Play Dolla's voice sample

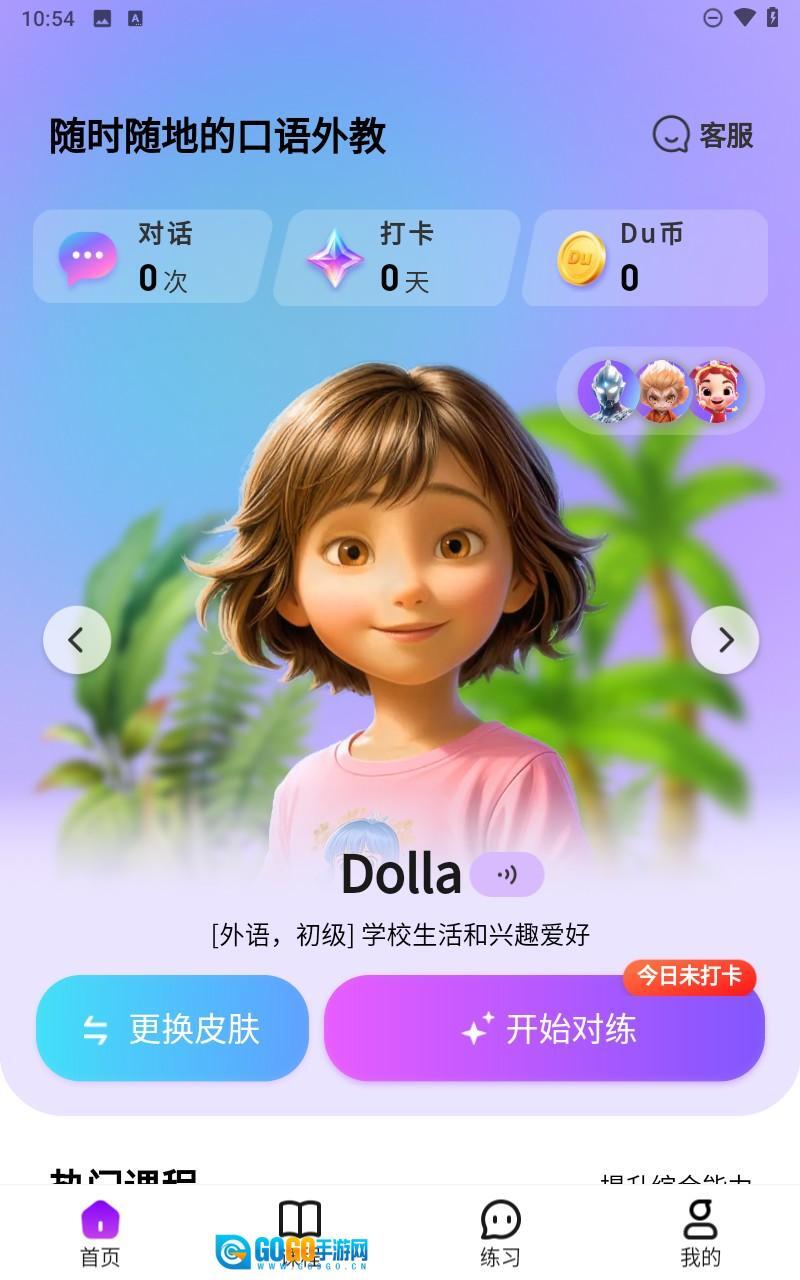pos(507,875)
